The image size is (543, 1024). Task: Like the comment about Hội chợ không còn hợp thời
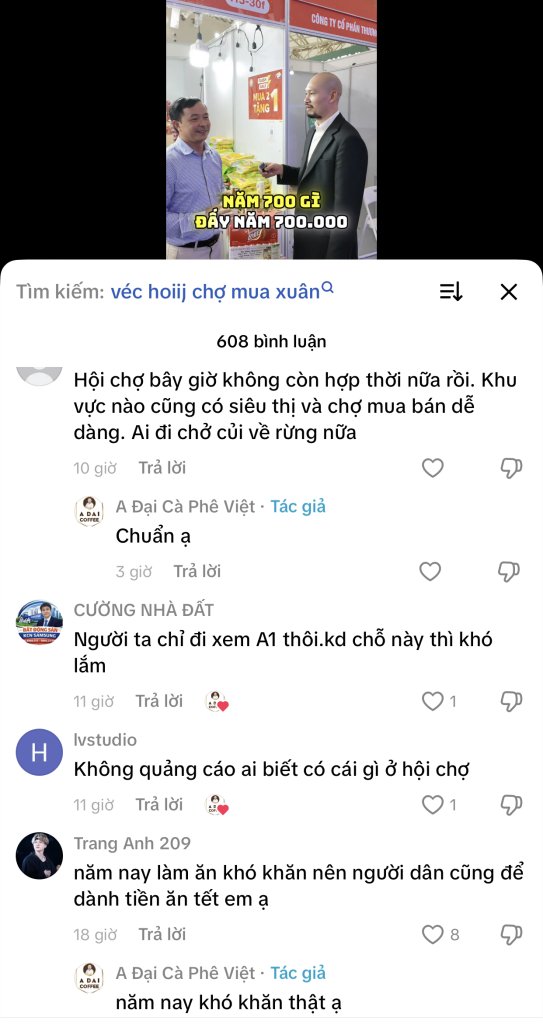433,468
